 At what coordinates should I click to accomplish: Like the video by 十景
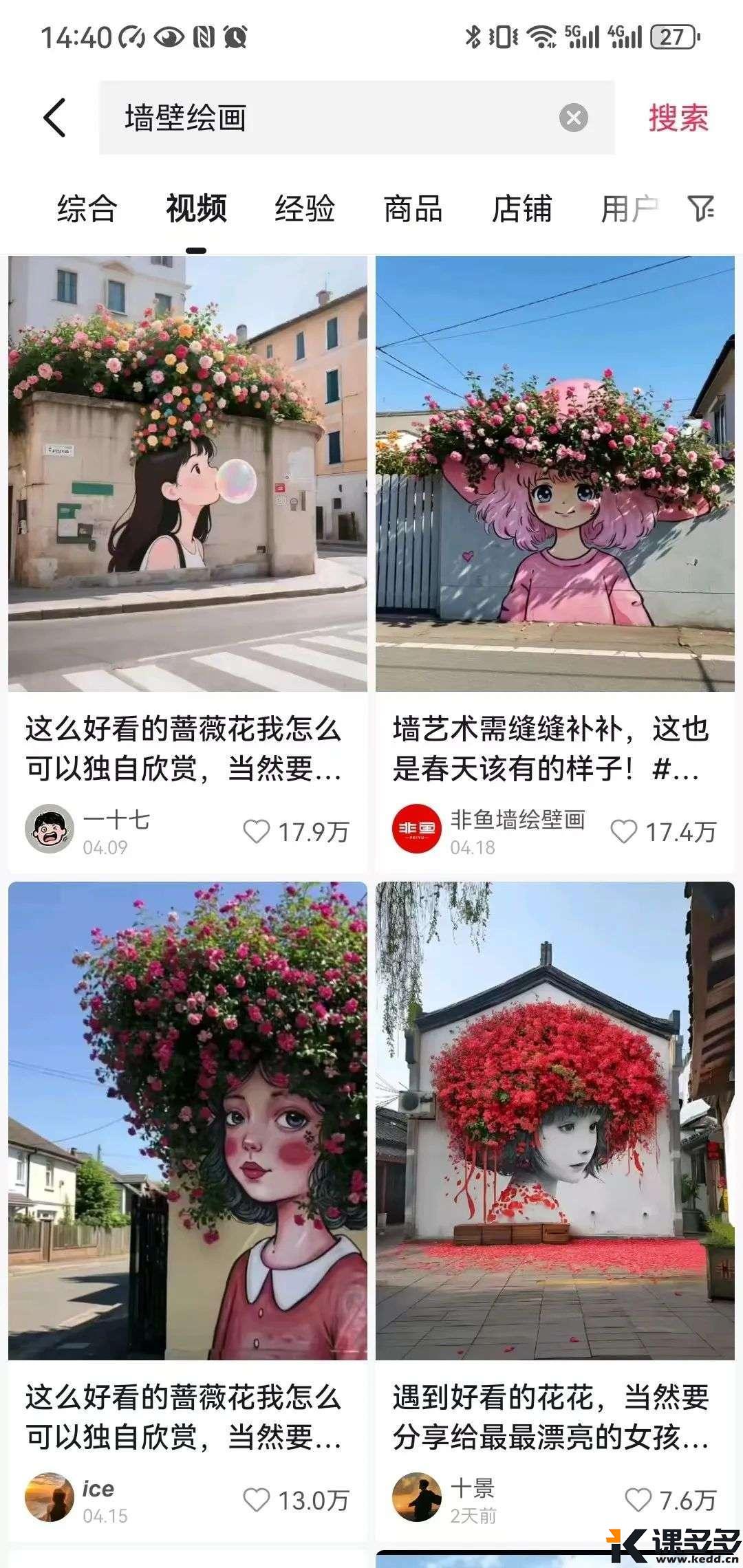click(x=638, y=1500)
